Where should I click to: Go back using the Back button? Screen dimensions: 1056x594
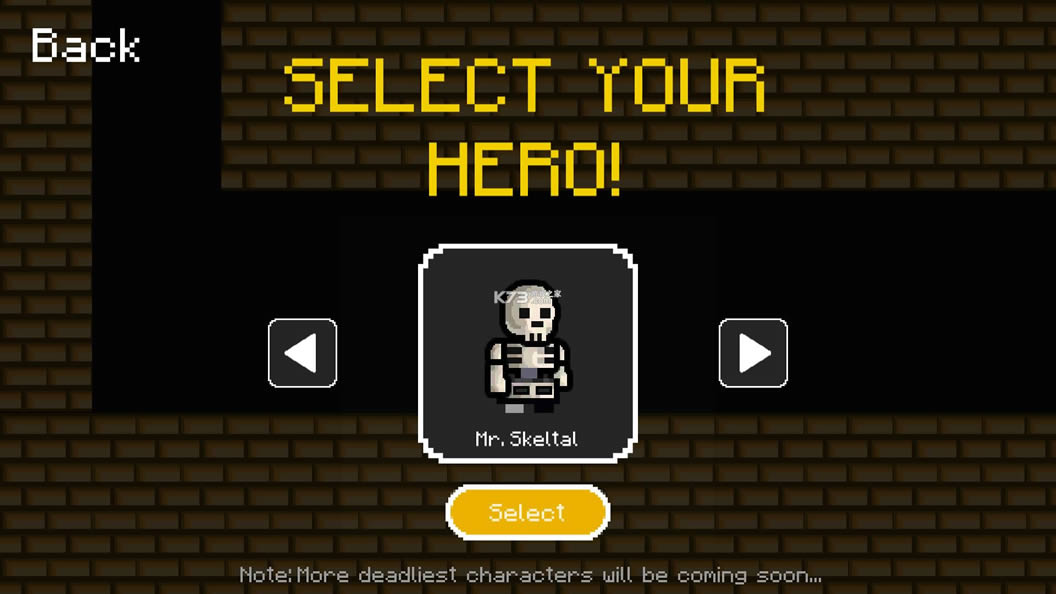[85, 46]
